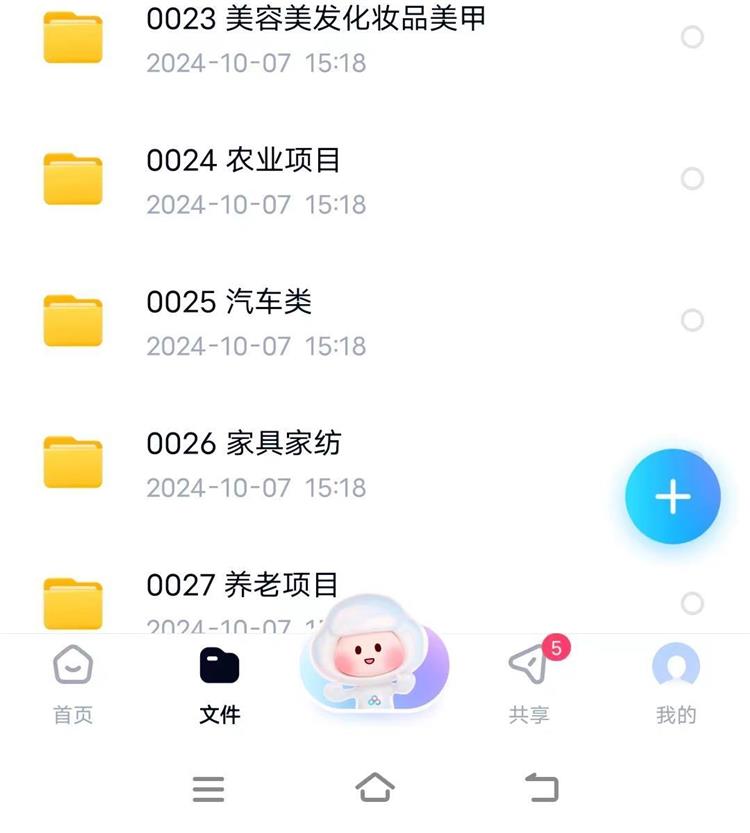750x833 pixels.
Task: Open the 共享 paper-plane share icon
Action: coord(528,665)
